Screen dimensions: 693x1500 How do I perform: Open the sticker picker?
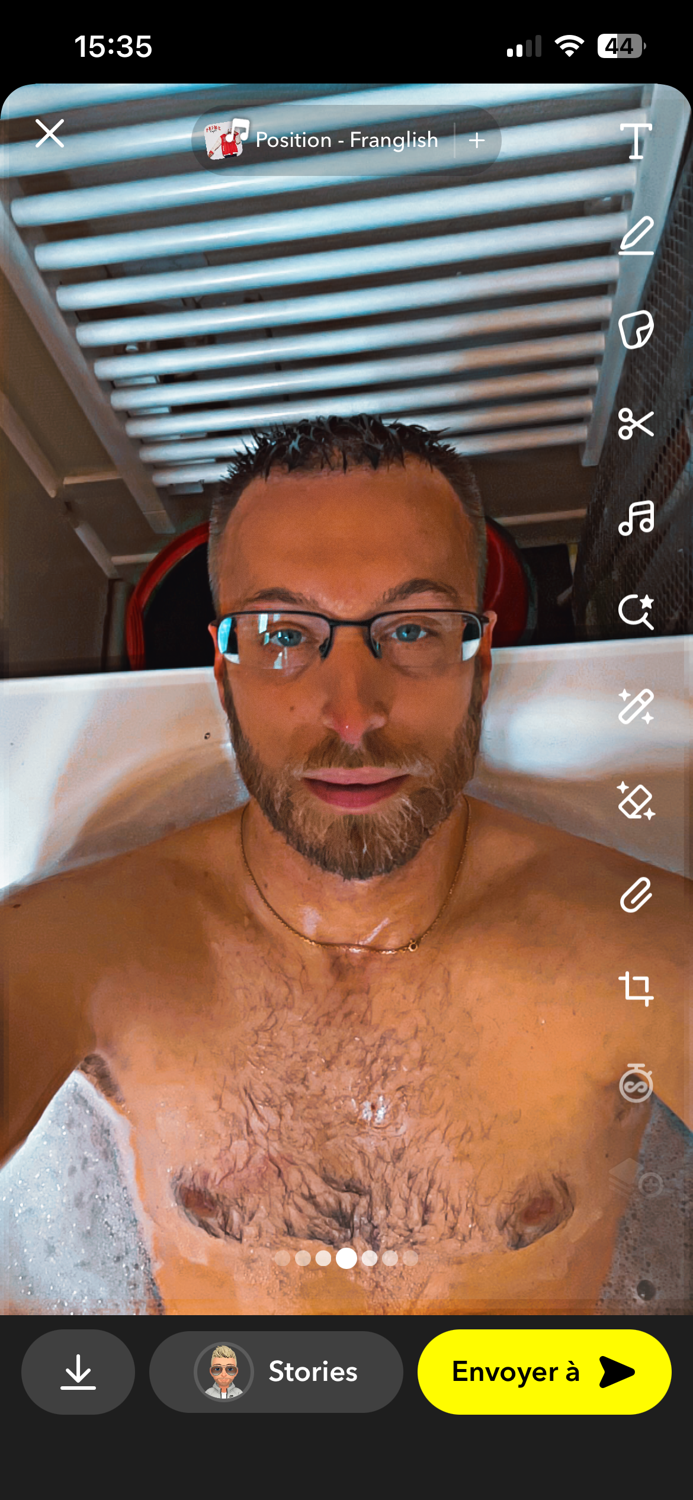[x=636, y=329]
